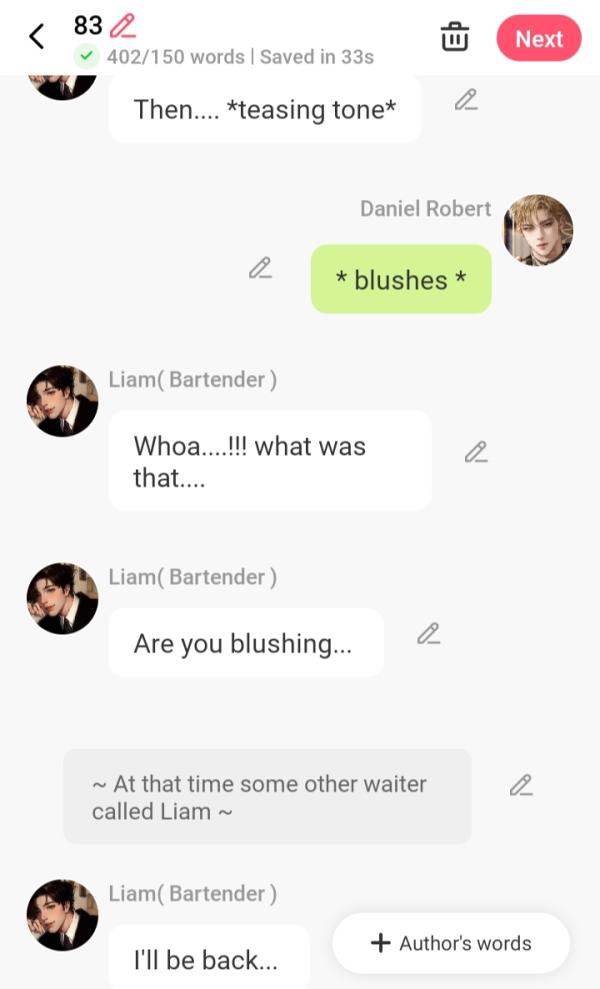Edit the 'Whoa....!!! what was that....' message
600x989 pixels.
(476, 452)
